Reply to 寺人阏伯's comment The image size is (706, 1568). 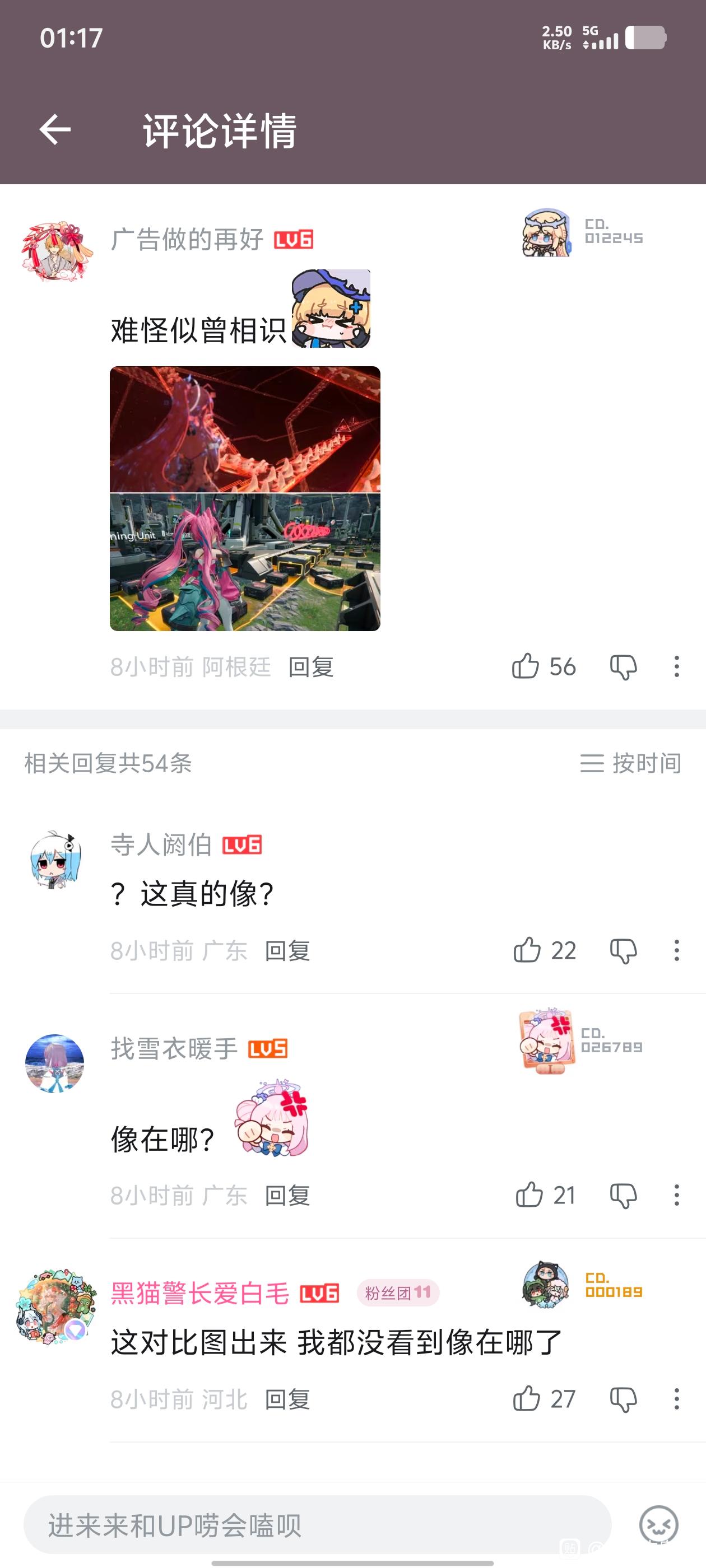coord(287,951)
